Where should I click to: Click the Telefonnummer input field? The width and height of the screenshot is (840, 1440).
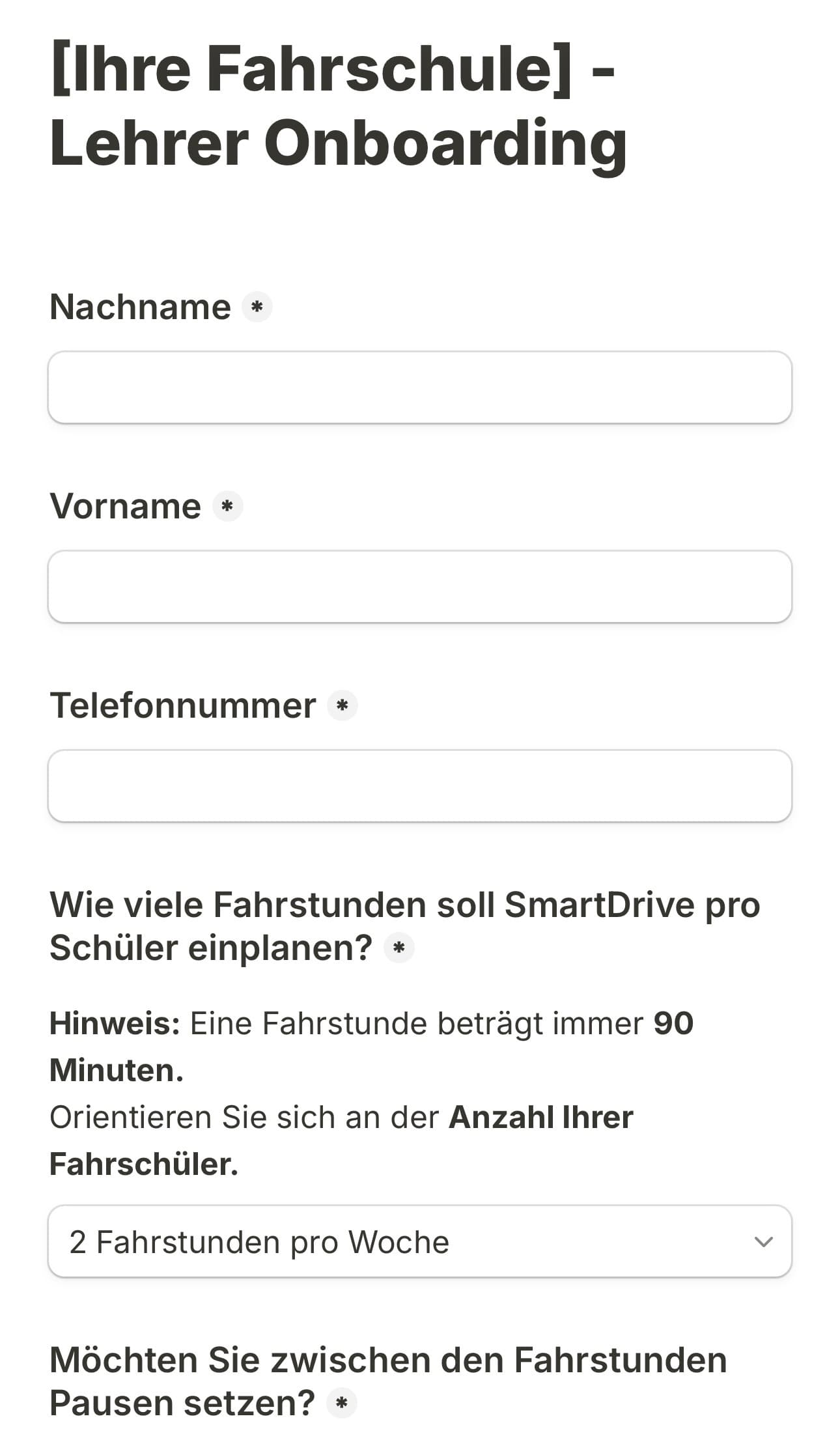point(420,786)
